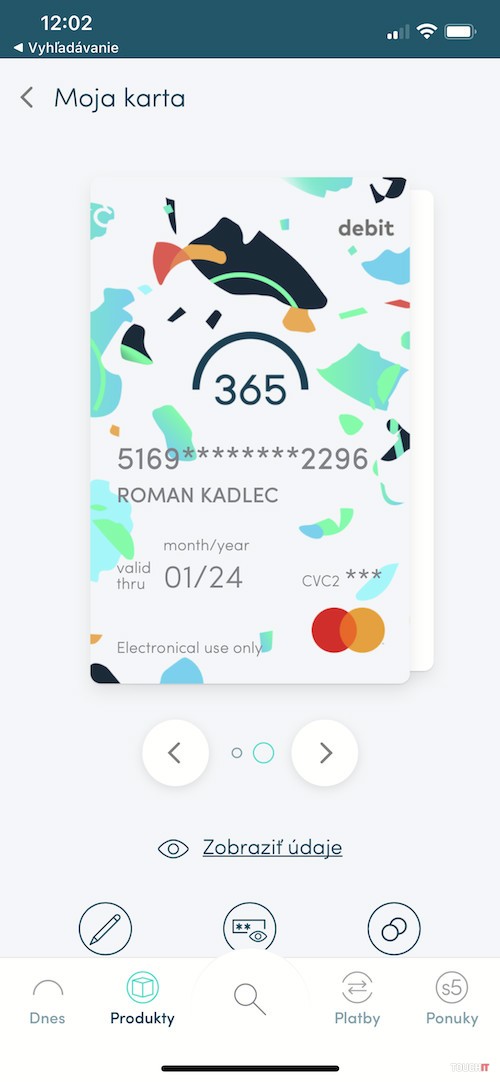The width and height of the screenshot is (500, 1082).
Task: Return to Vyhľadávanie via status bar
Action: (66, 48)
